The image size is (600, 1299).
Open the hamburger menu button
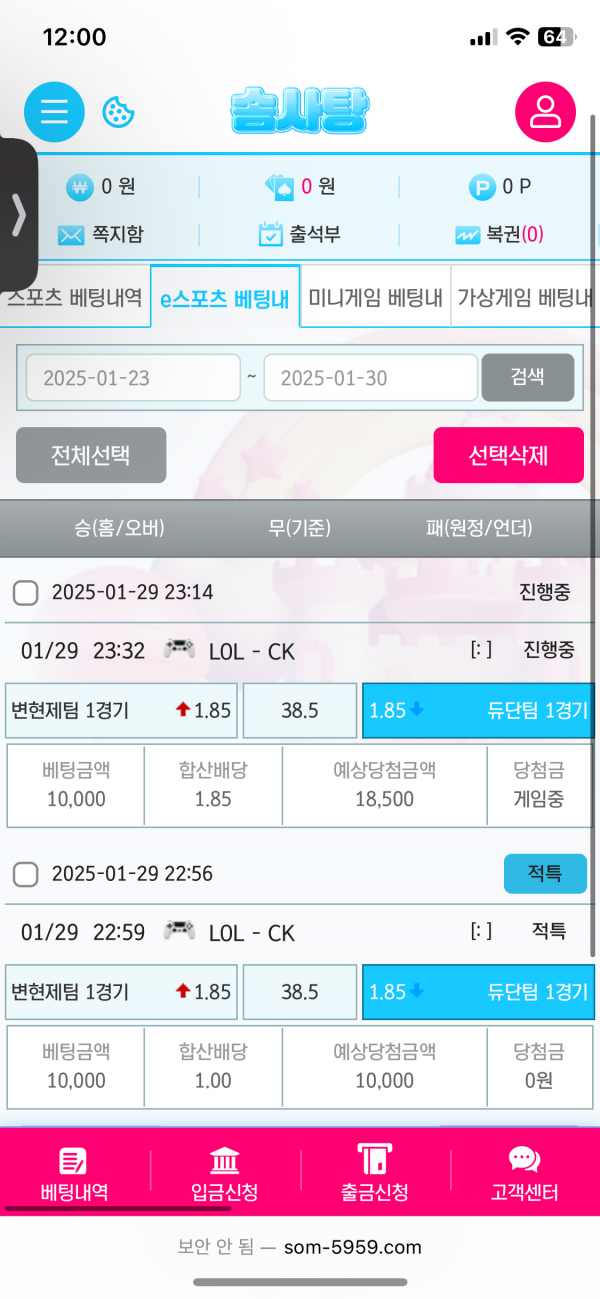click(x=54, y=111)
